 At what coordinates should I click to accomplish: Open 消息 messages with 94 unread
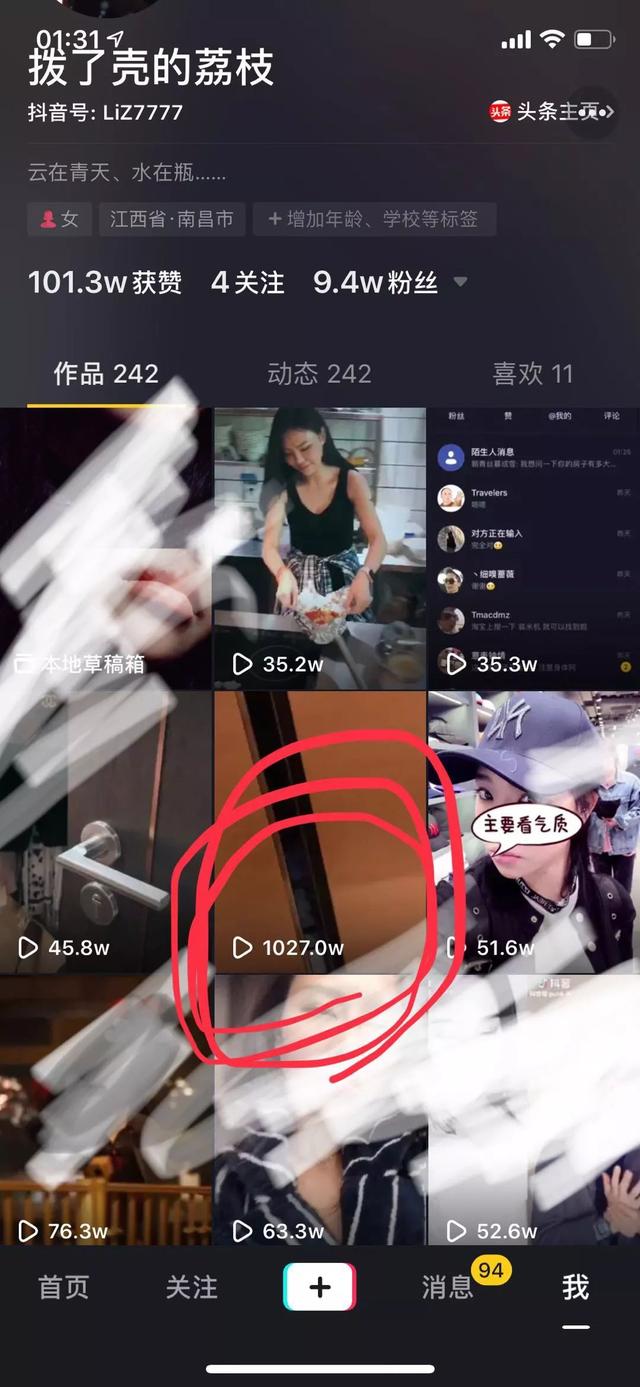(x=450, y=1286)
